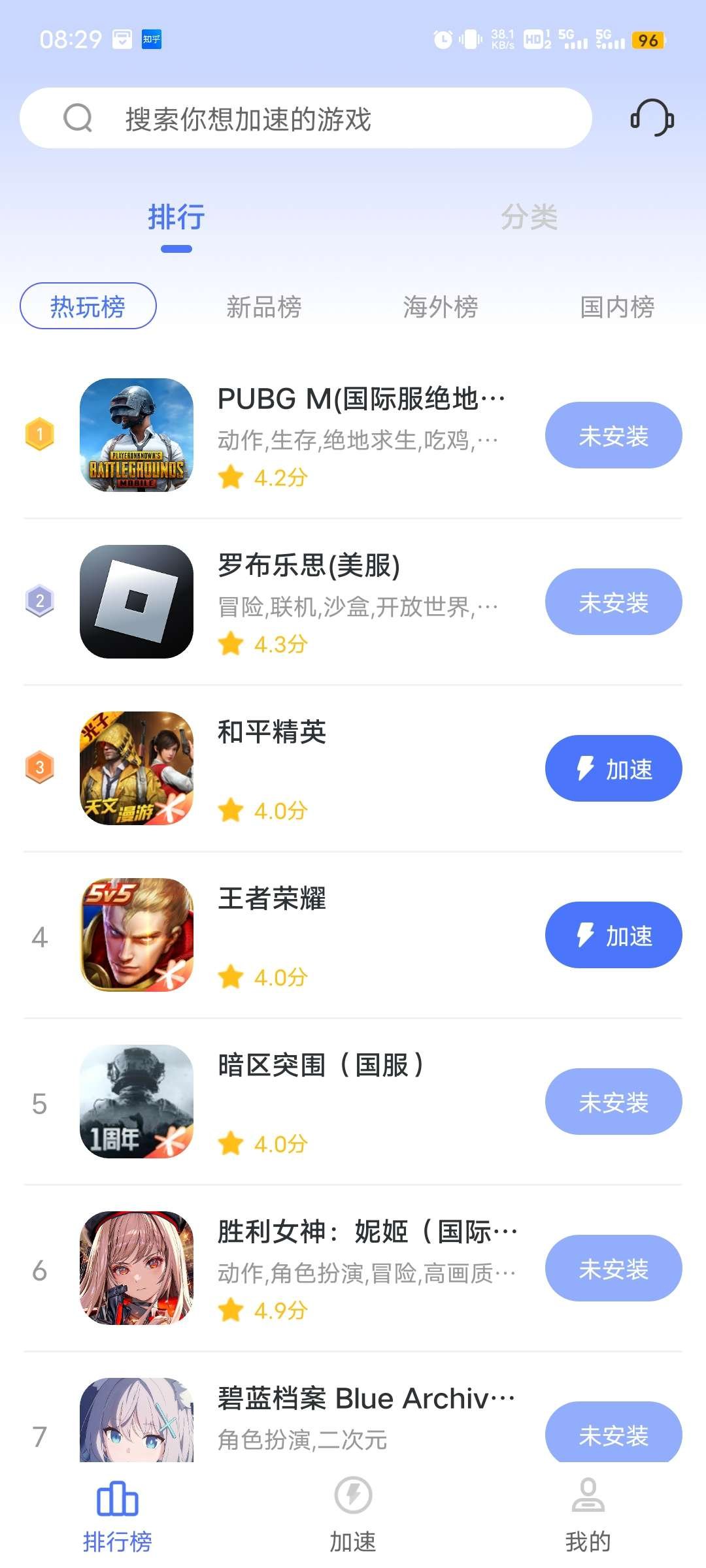Select the 新品榜 chart
The height and width of the screenshot is (1568, 706).
(264, 306)
